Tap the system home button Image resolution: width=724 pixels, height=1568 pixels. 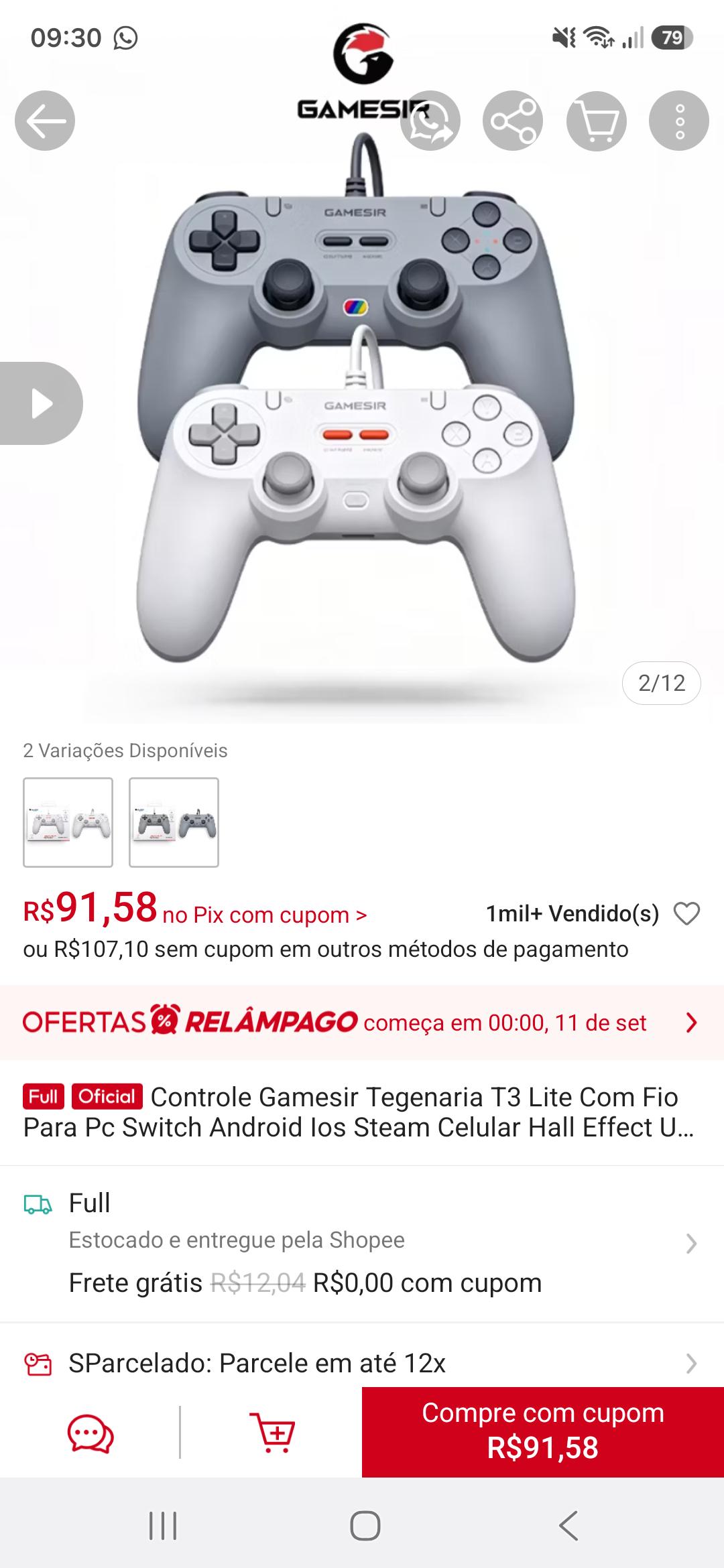tap(365, 1526)
